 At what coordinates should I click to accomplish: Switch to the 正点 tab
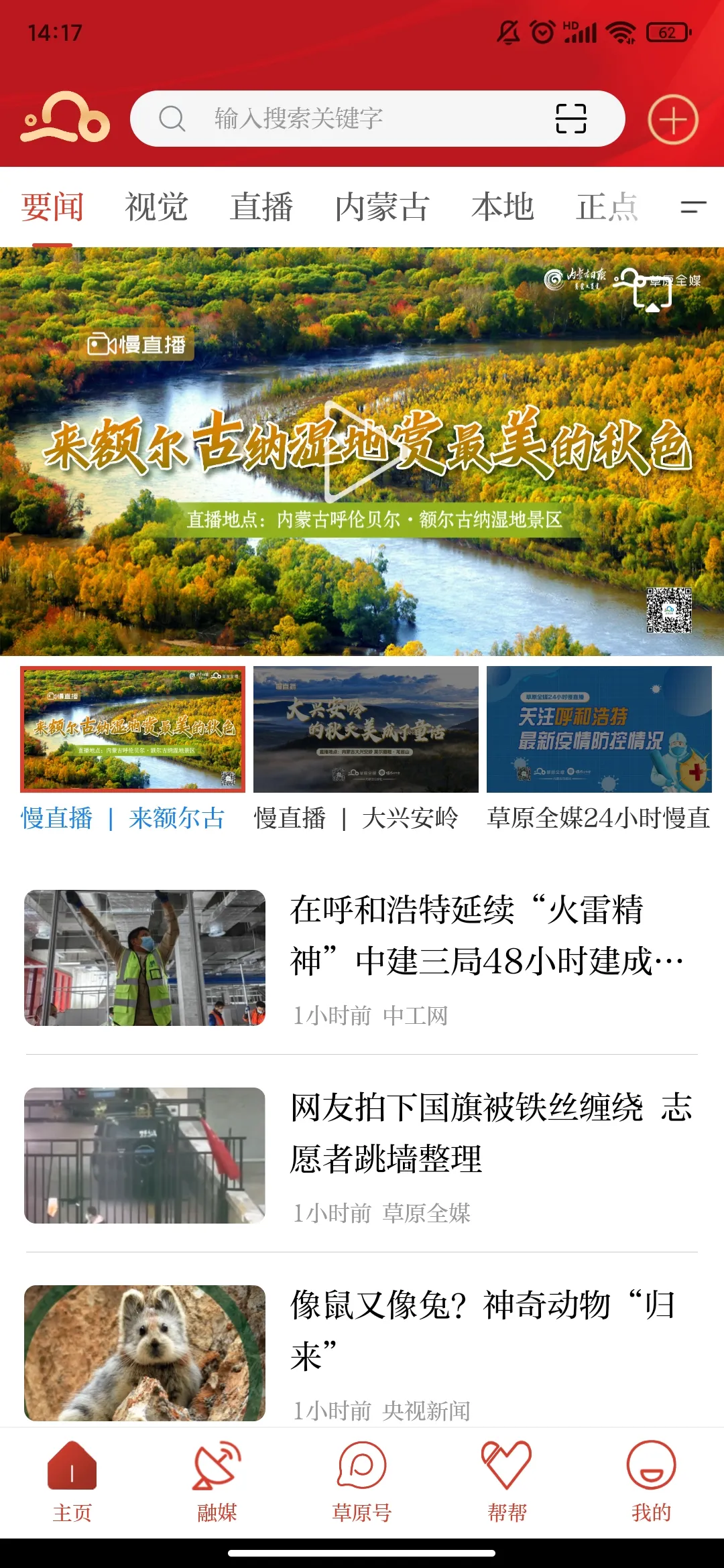coord(607,207)
